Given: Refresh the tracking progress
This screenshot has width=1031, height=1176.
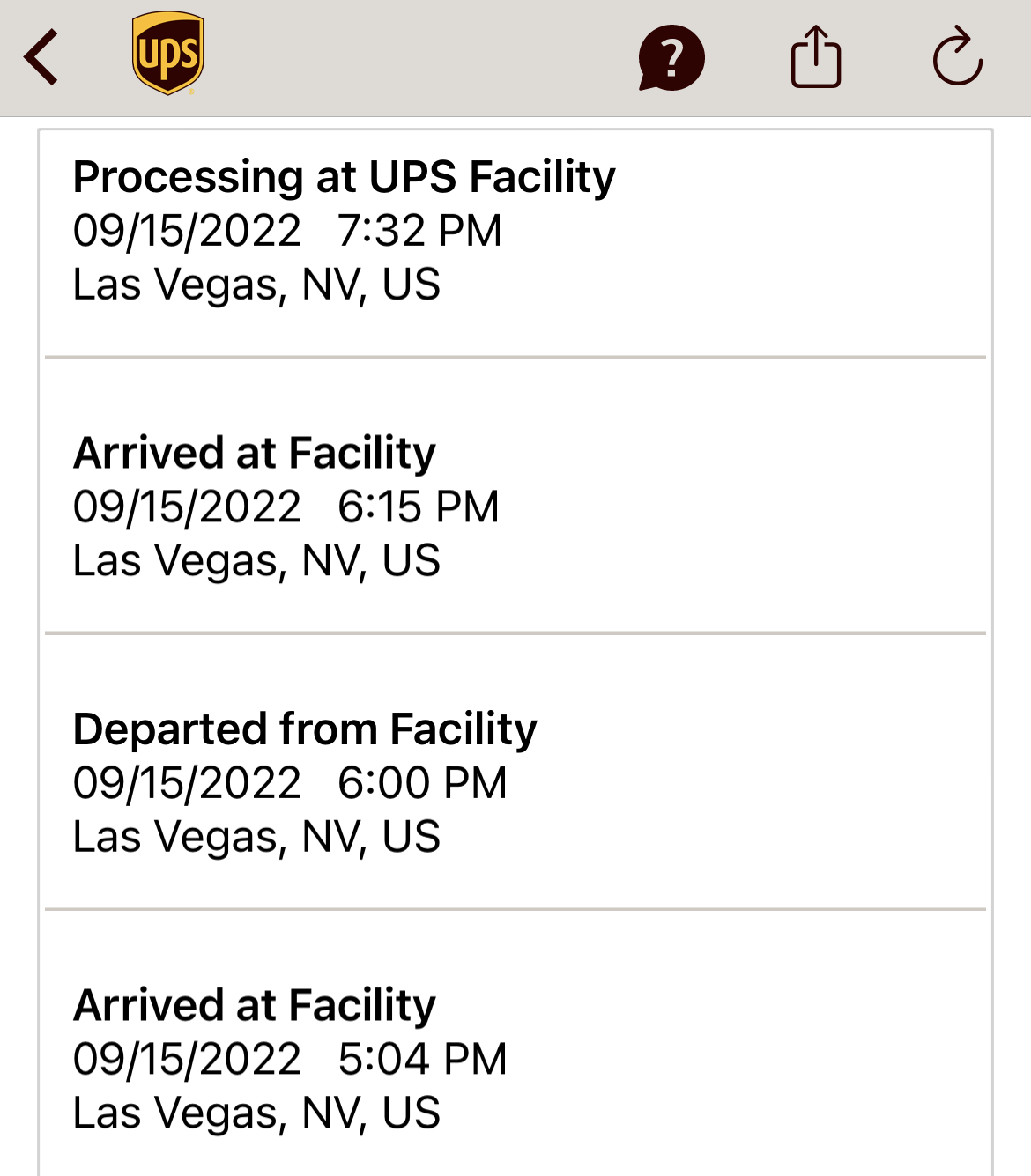Looking at the screenshot, I should [958, 58].
